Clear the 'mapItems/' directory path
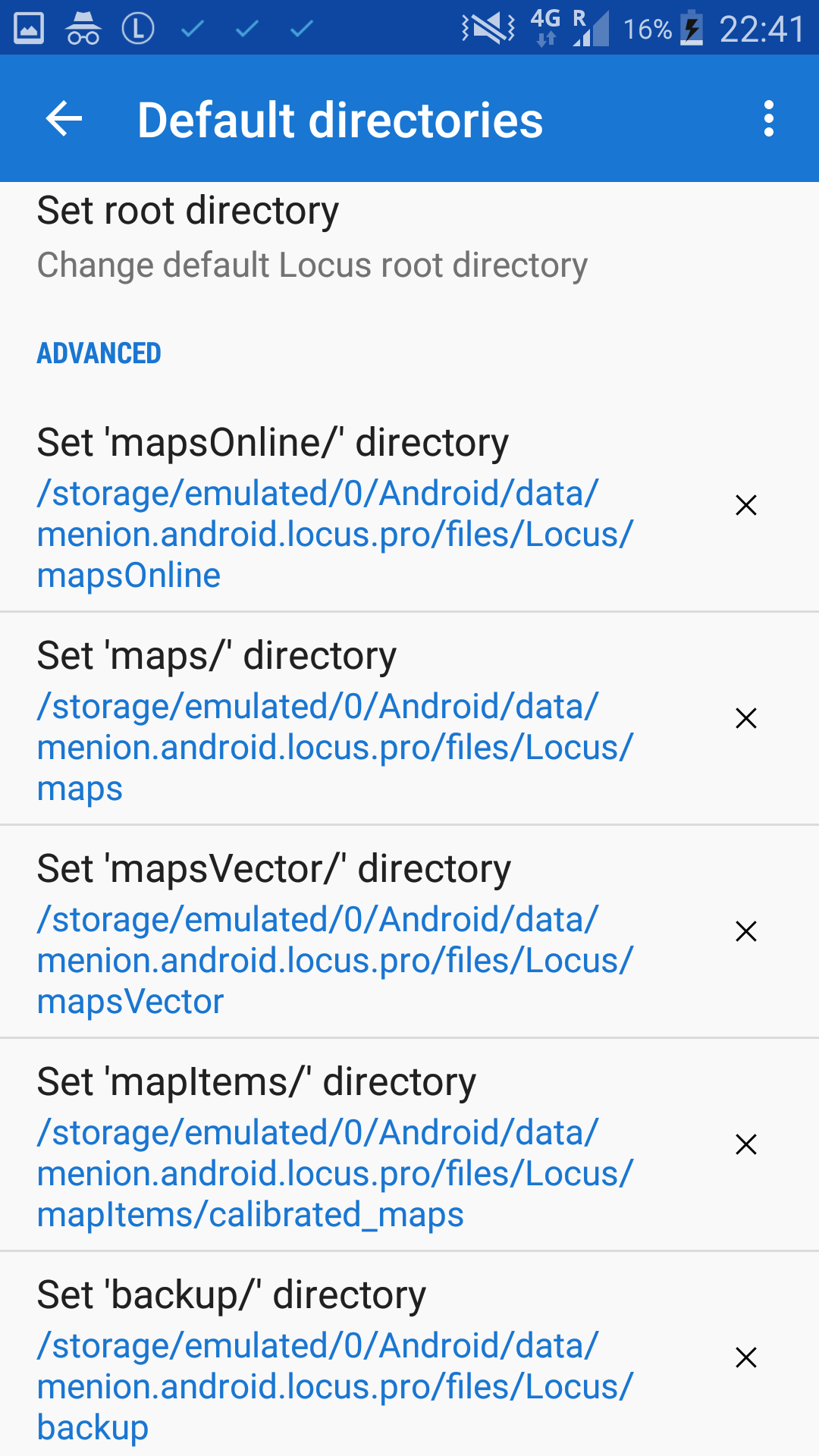The image size is (819, 1456). [x=746, y=1144]
